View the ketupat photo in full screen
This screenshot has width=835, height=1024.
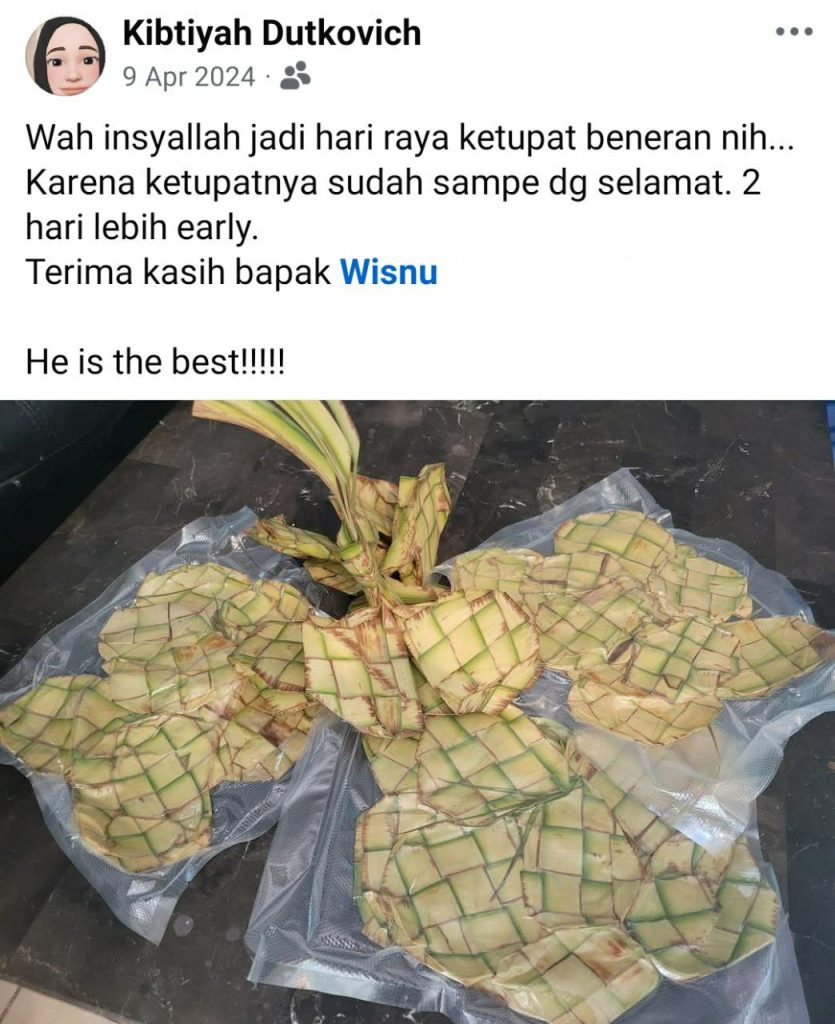tap(417, 712)
